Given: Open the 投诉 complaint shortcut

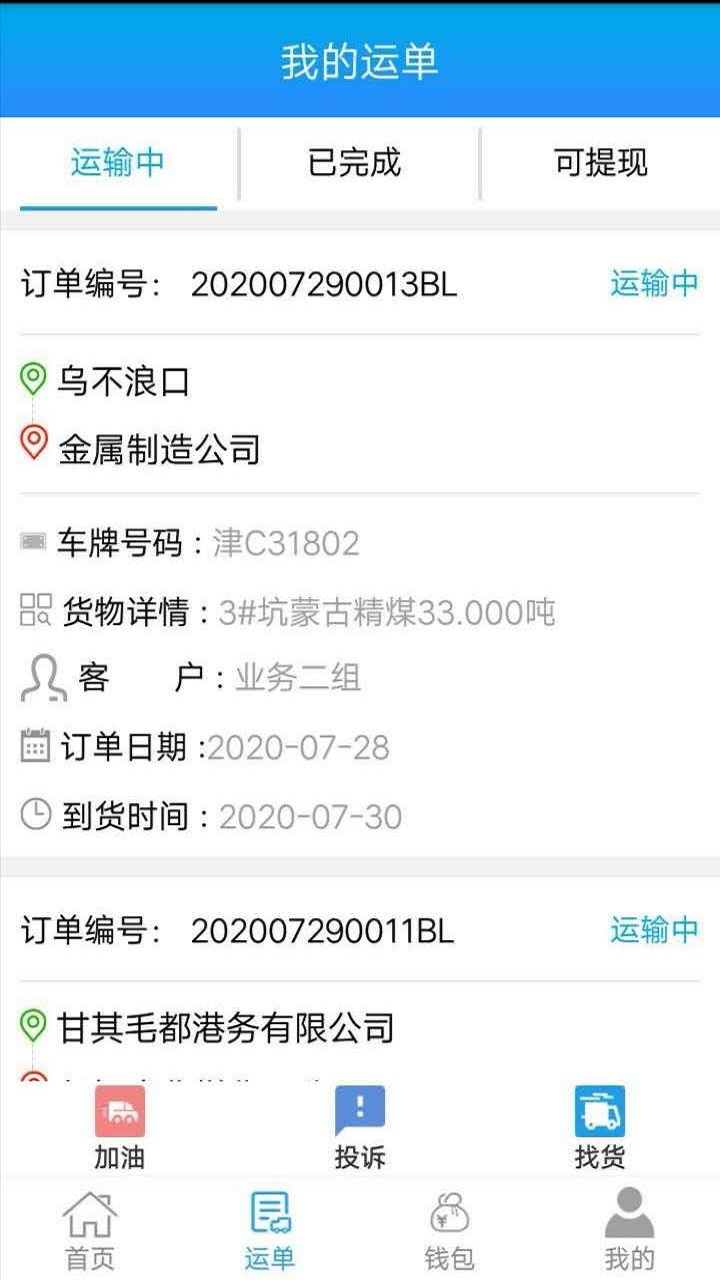Looking at the screenshot, I should 360,1128.
